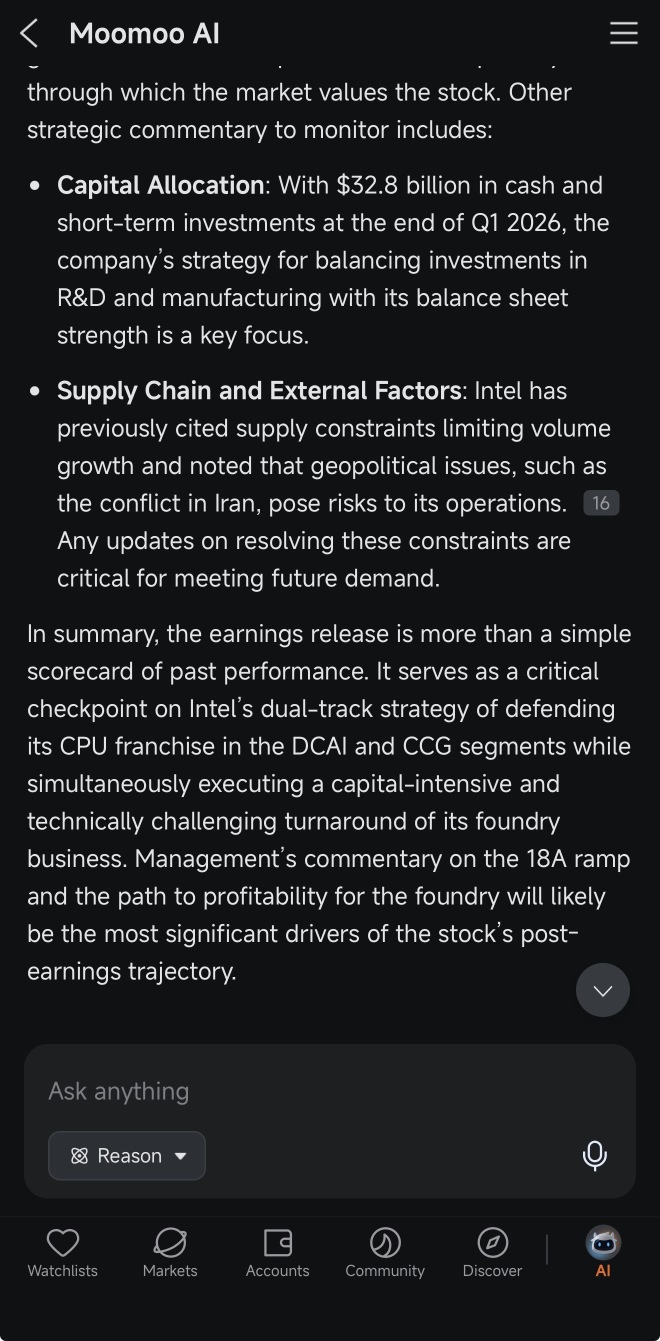Select the AI tab
This screenshot has width=660, height=1341.
[603, 1253]
